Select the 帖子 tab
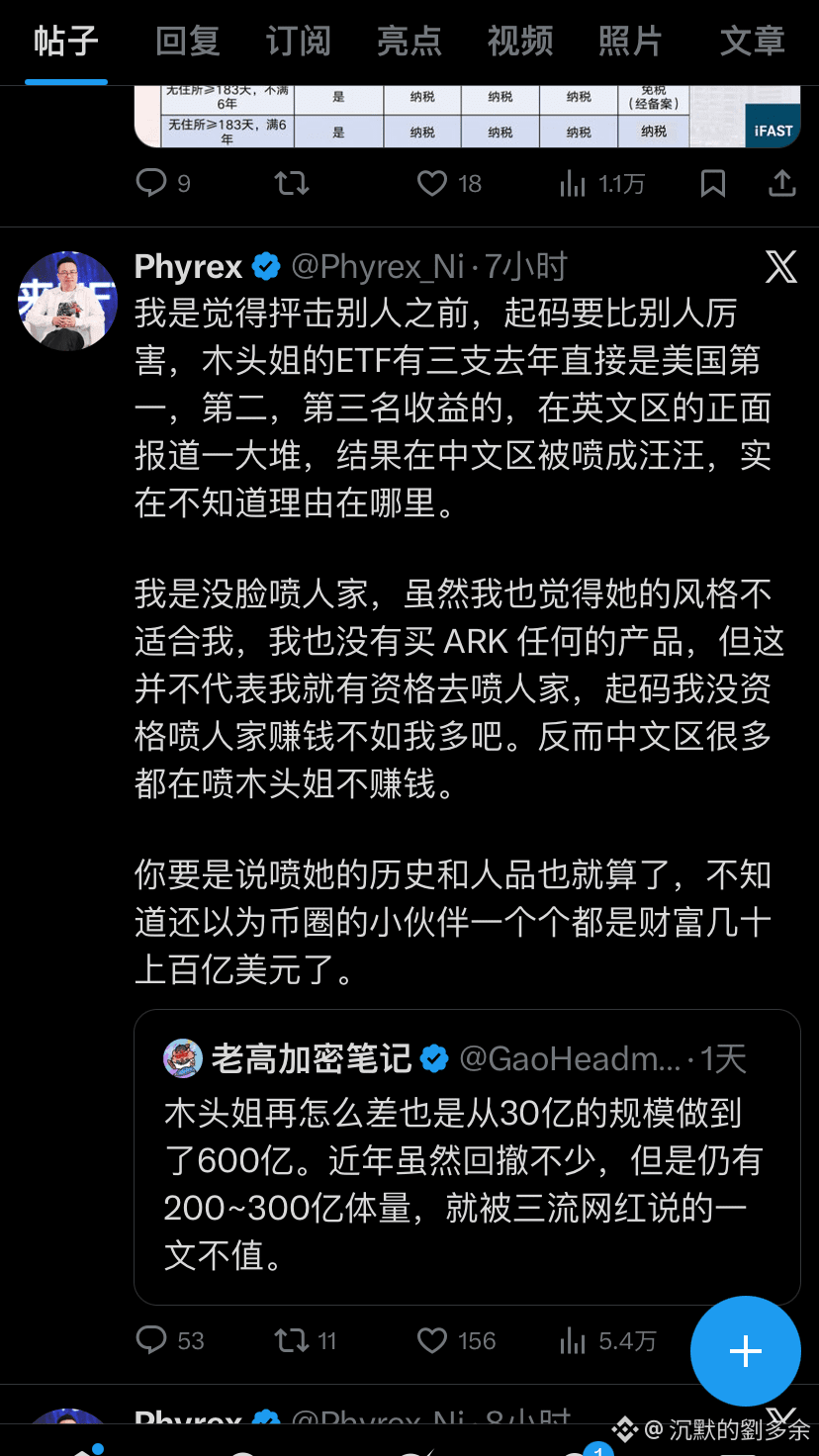Image resolution: width=819 pixels, height=1456 pixels. click(66, 42)
